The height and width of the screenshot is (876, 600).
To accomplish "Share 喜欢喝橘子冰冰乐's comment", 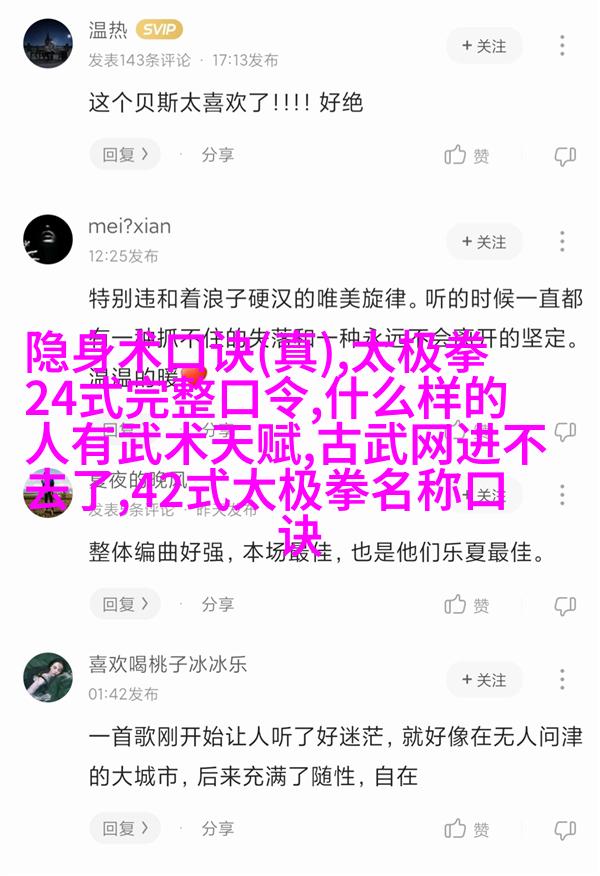I will [217, 828].
